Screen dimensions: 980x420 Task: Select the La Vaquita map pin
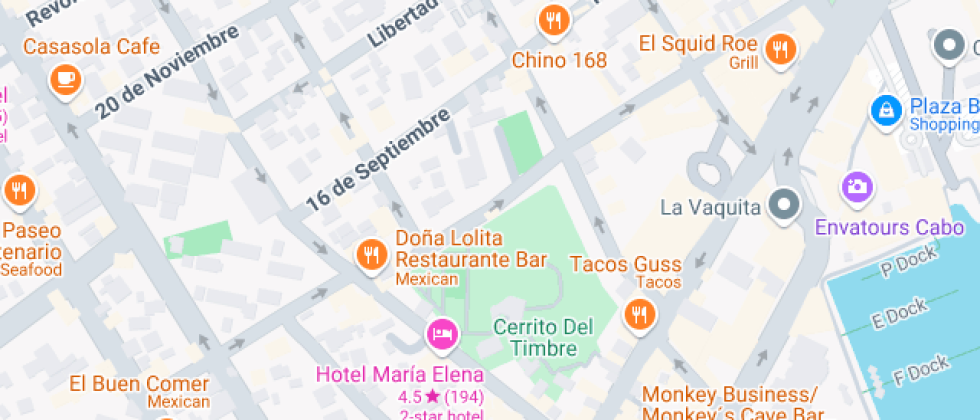click(786, 206)
